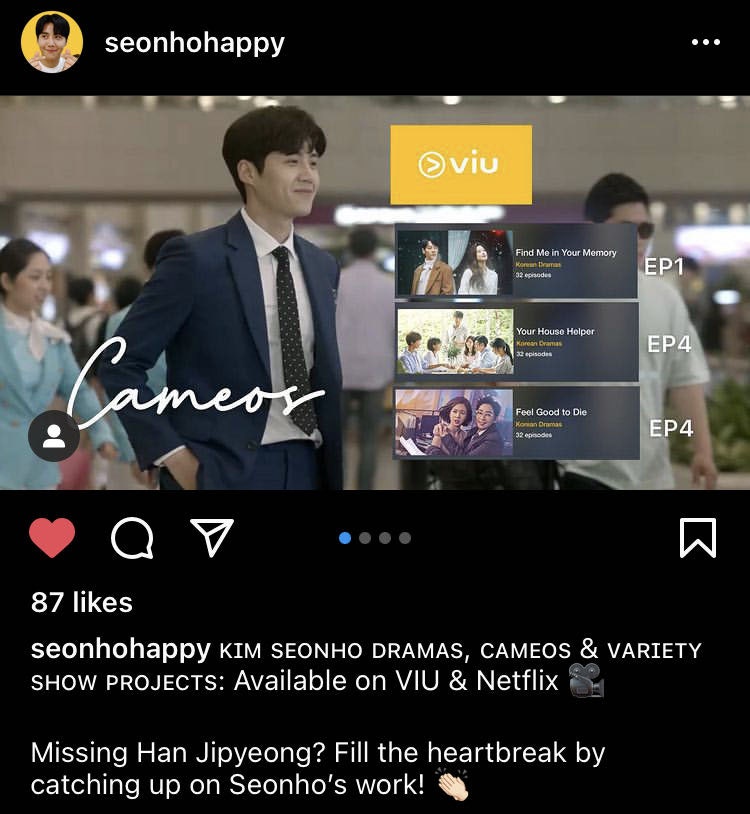Show tagged accounts via the person icon

[54, 436]
